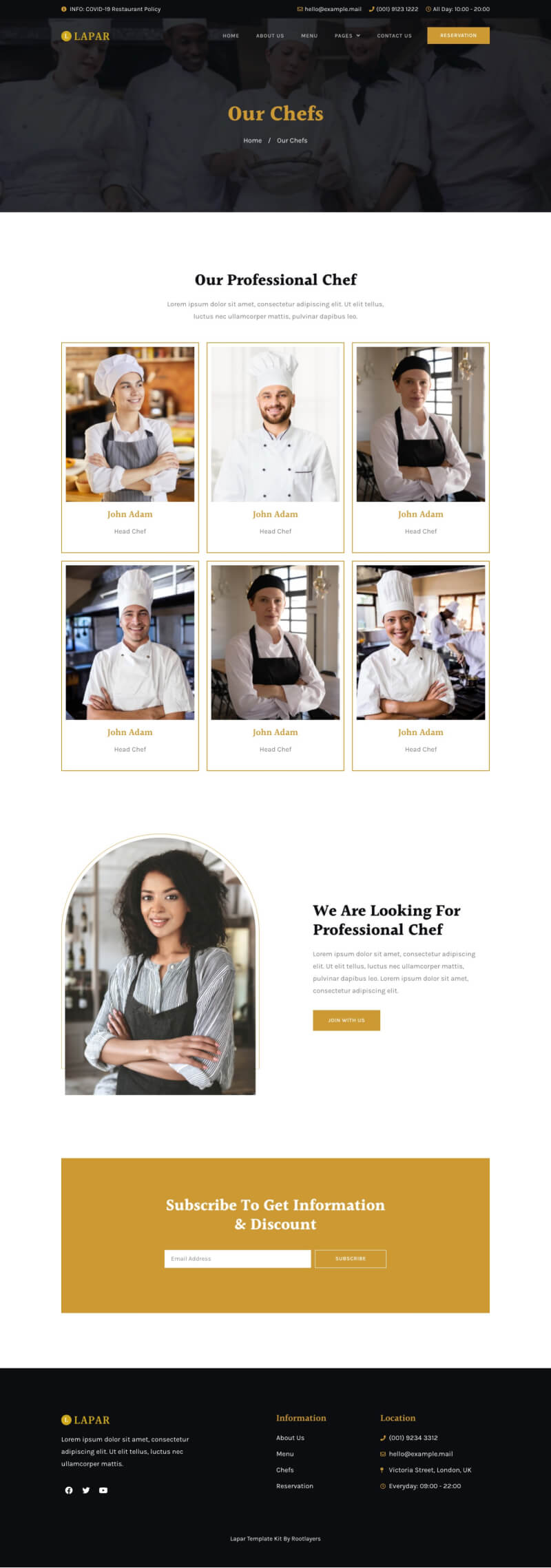Screen dimensions: 551x1568
Task: Focus the Email Address field
Action: coord(237,1258)
